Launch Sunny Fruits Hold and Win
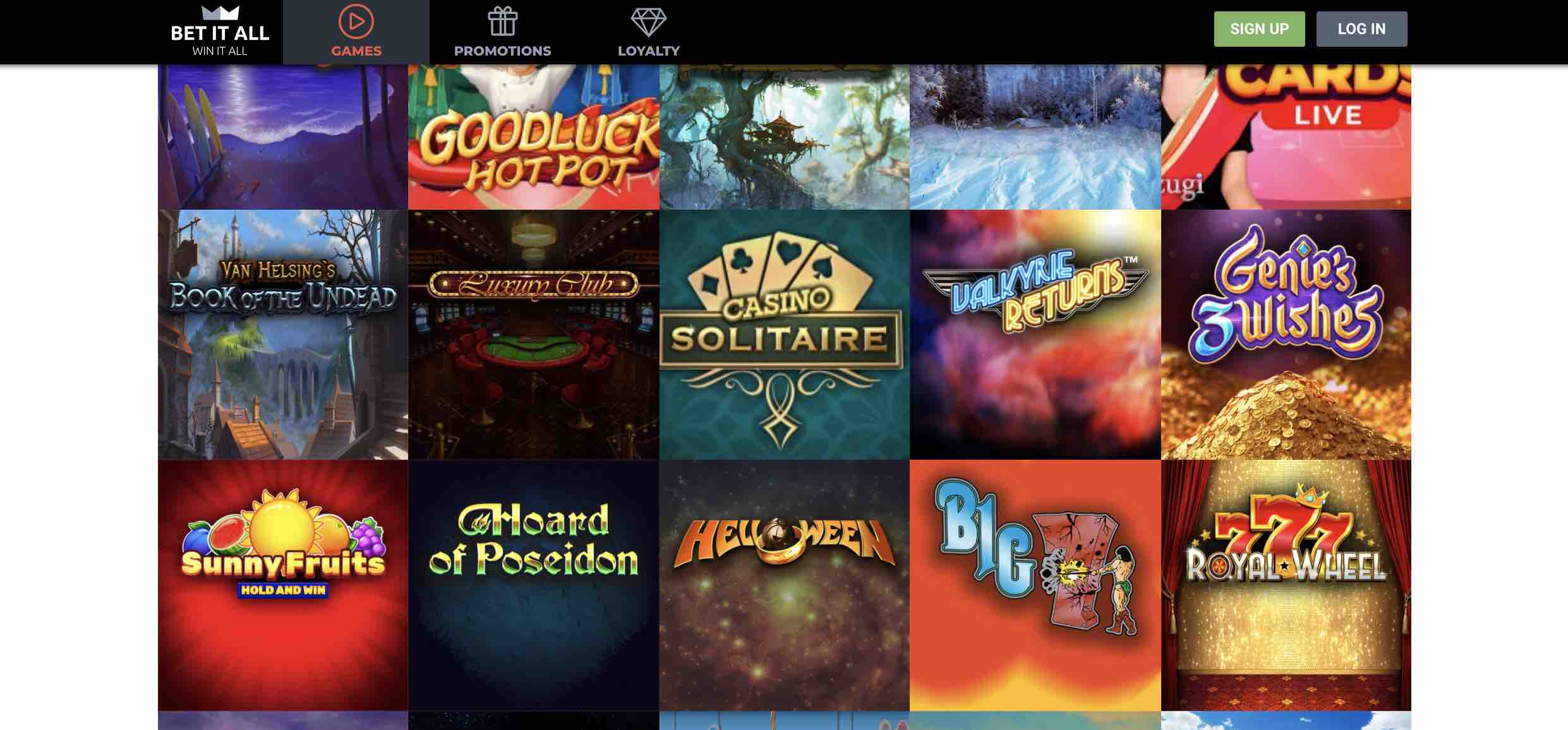Viewport: 1568px width, 730px height. [x=282, y=585]
